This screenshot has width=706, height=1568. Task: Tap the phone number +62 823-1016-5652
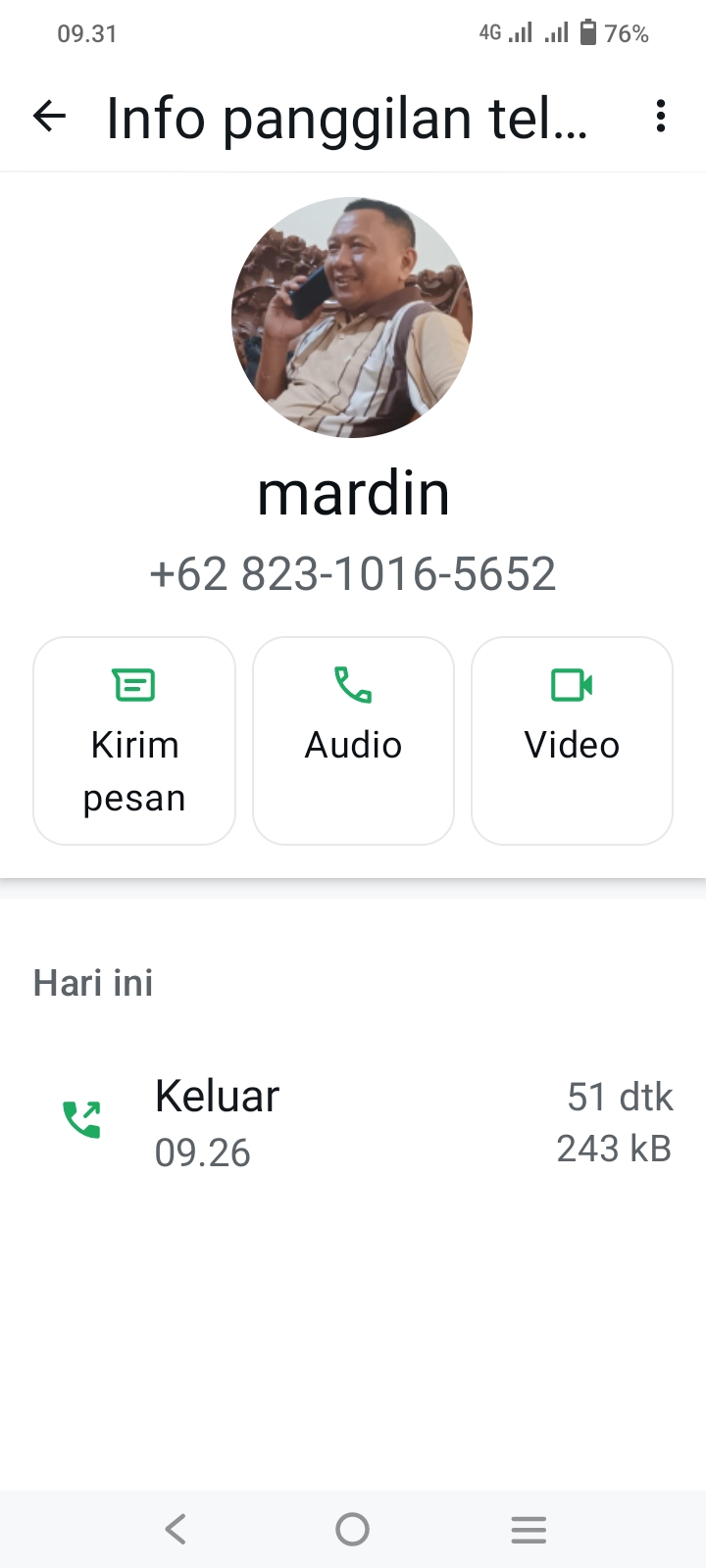(x=353, y=573)
